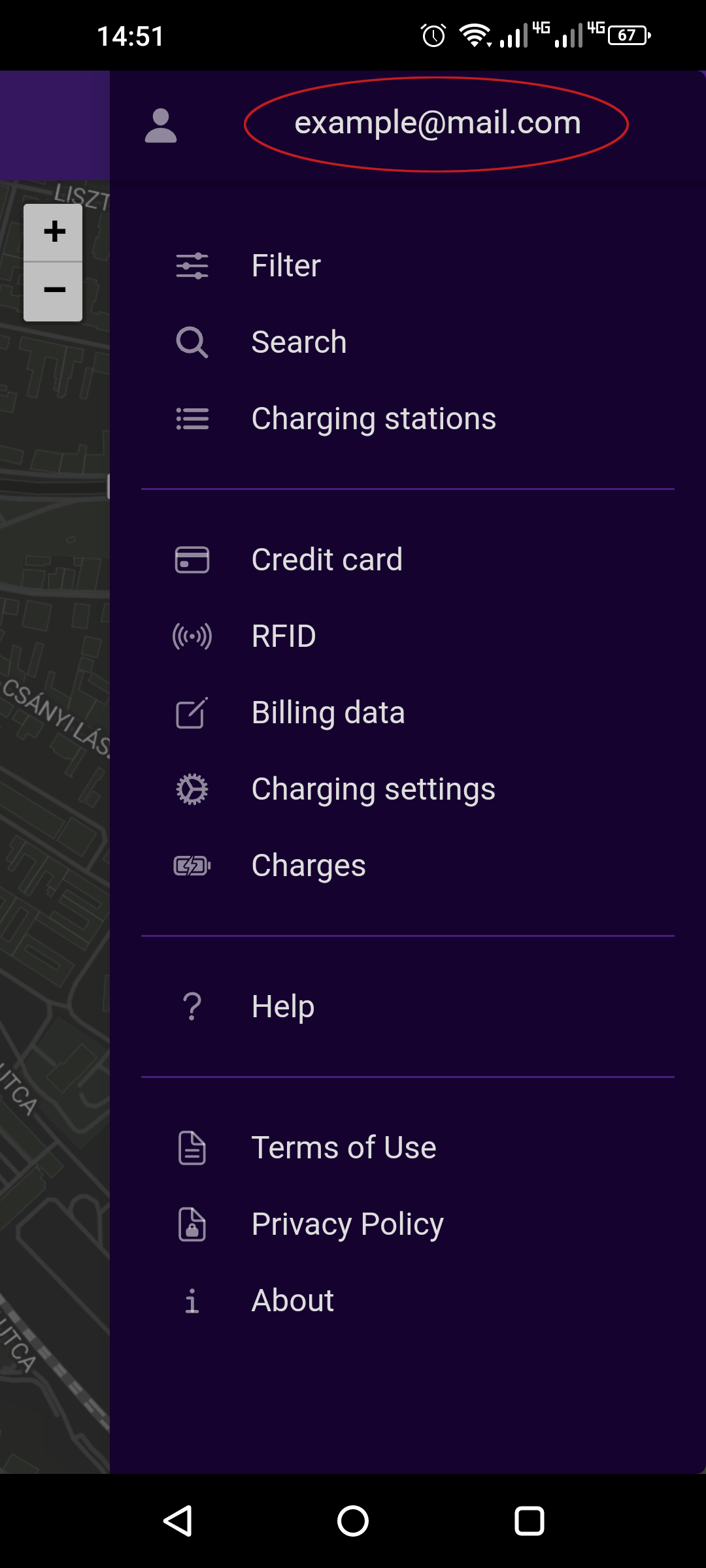Read the Terms of Use
This screenshot has width=706, height=1568.
tap(408, 1148)
